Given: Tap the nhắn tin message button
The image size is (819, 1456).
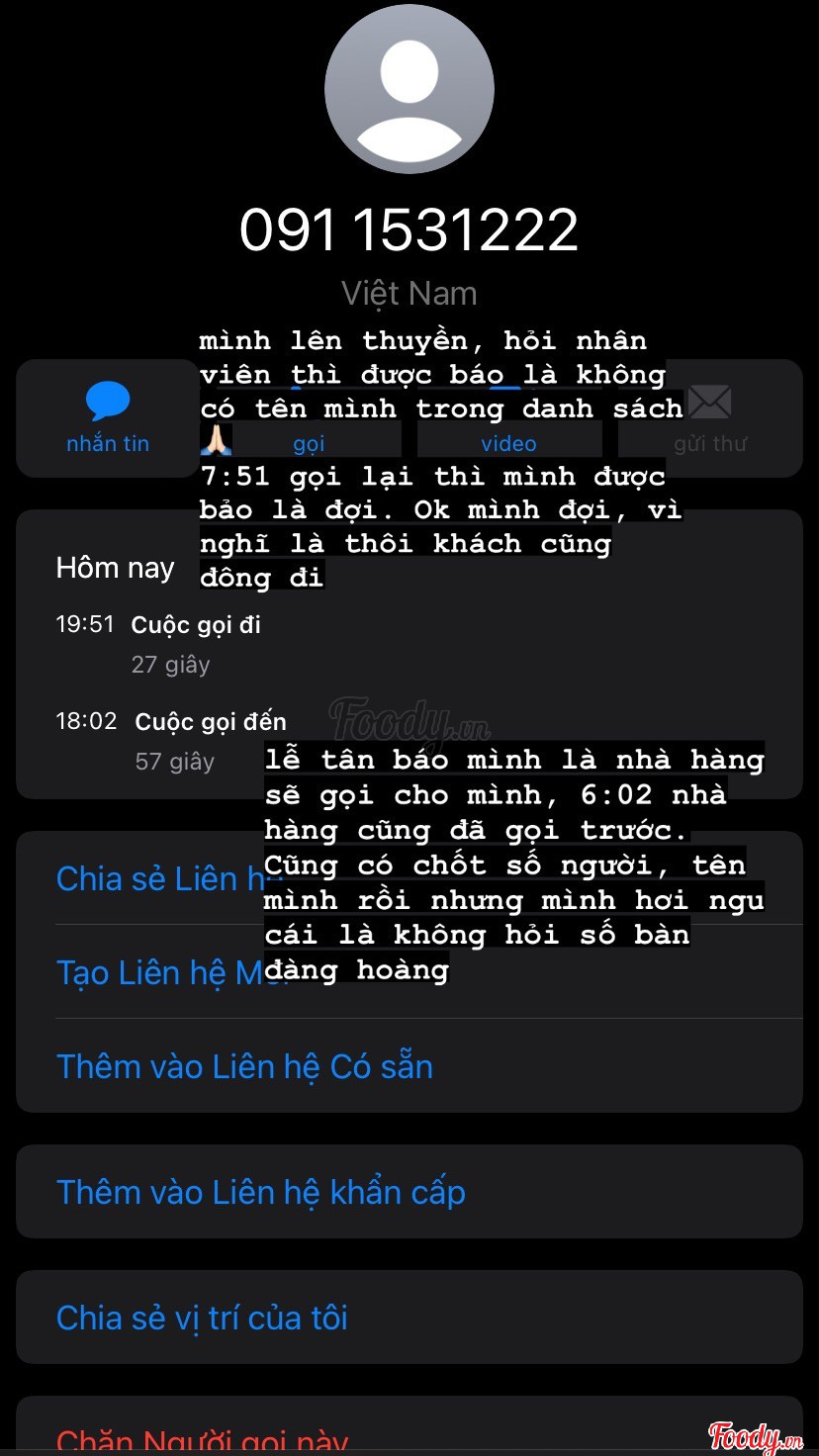Looking at the screenshot, I should click(108, 418).
